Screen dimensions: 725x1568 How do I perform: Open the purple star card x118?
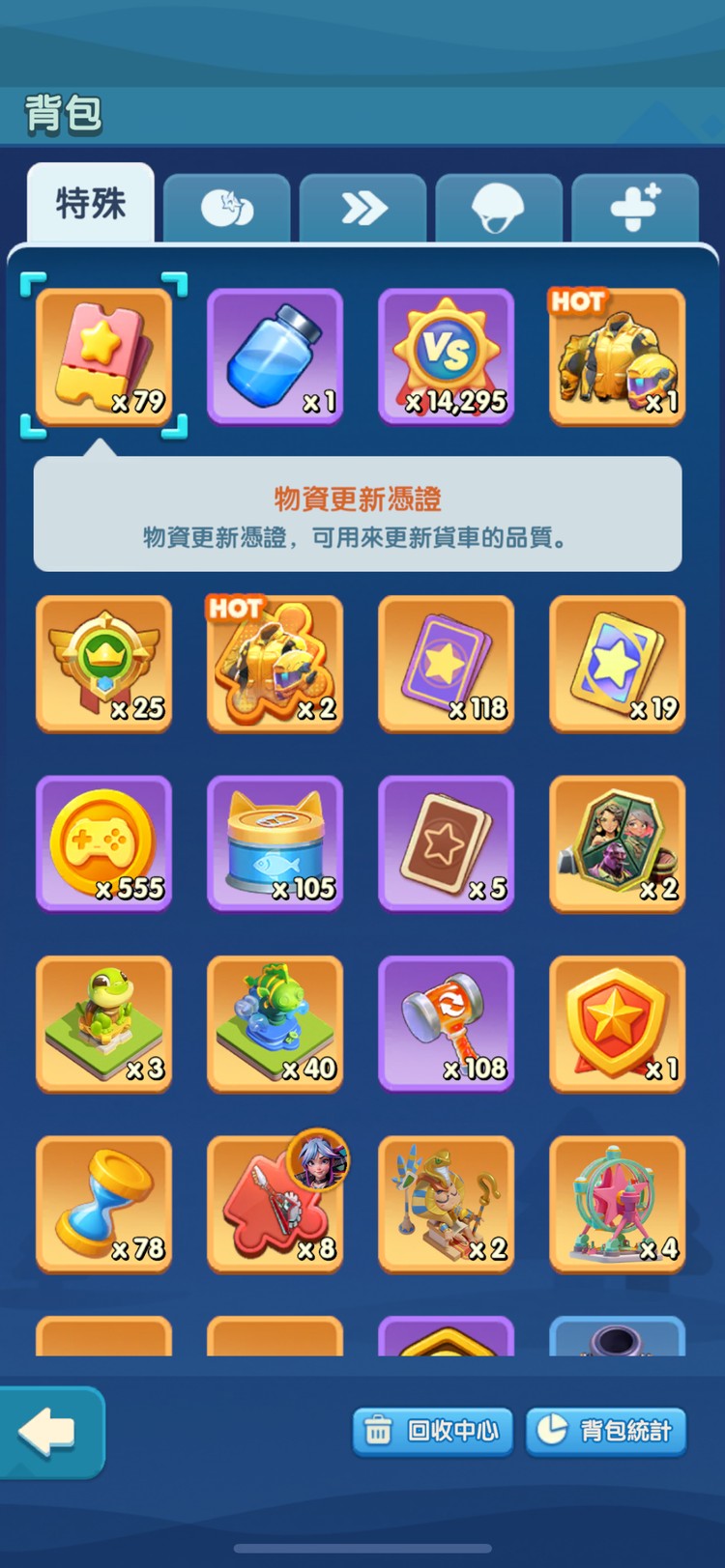446,664
